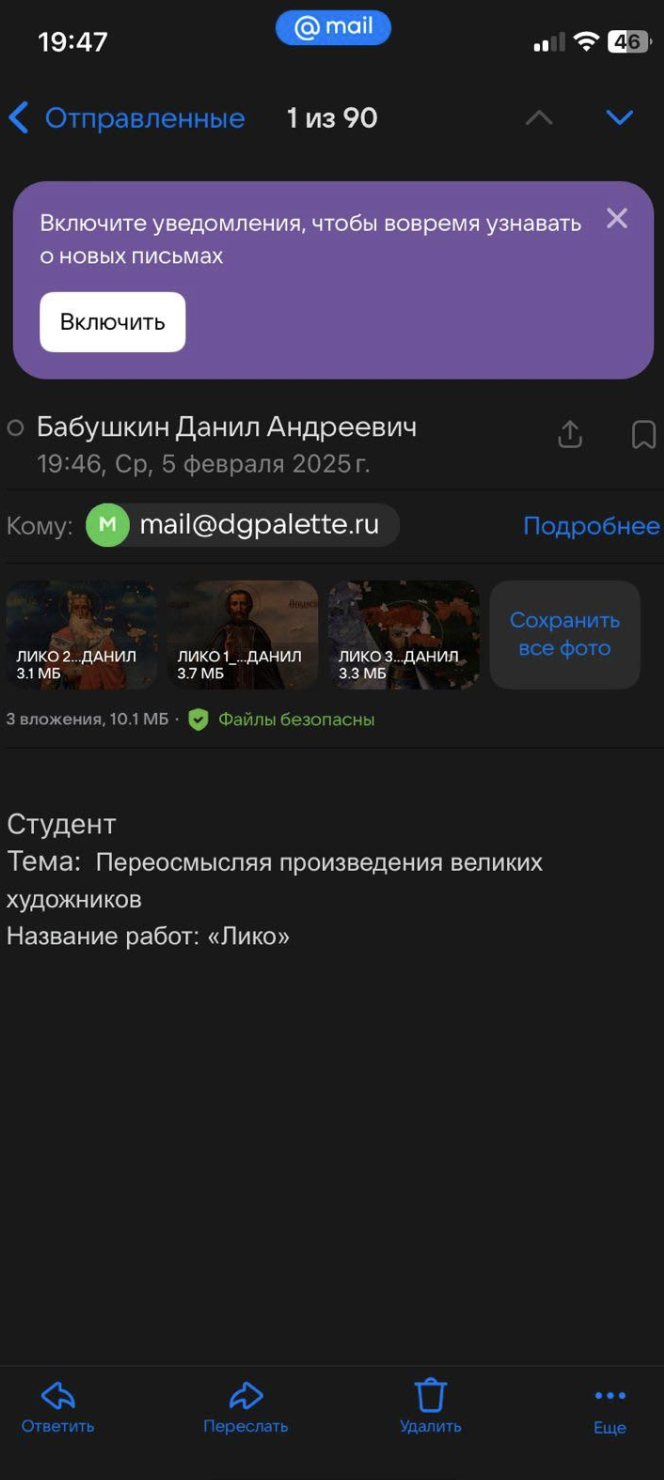Go to the next email arrow
The height and width of the screenshot is (1480, 664).
click(620, 118)
